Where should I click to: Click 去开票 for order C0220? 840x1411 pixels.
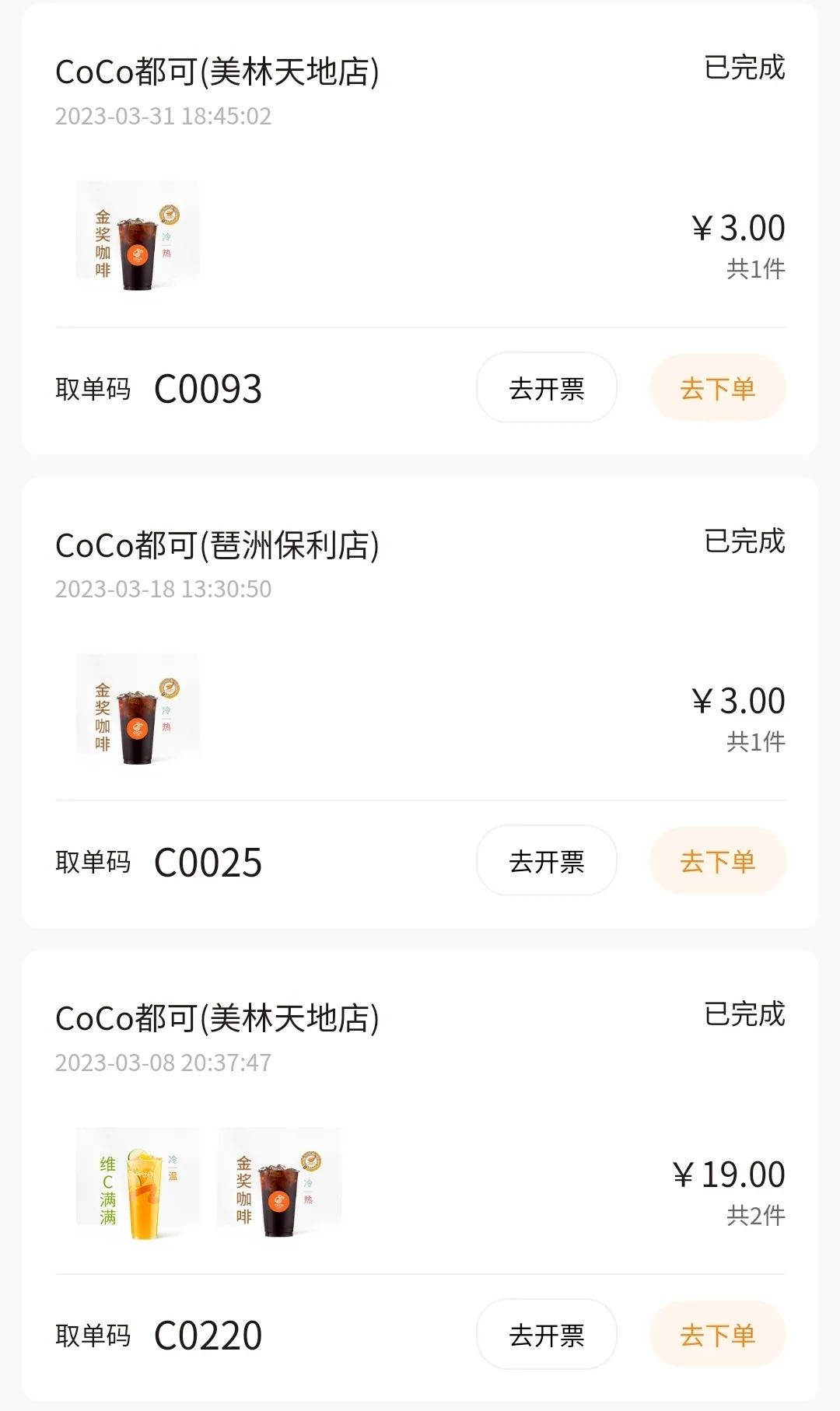547,1335
